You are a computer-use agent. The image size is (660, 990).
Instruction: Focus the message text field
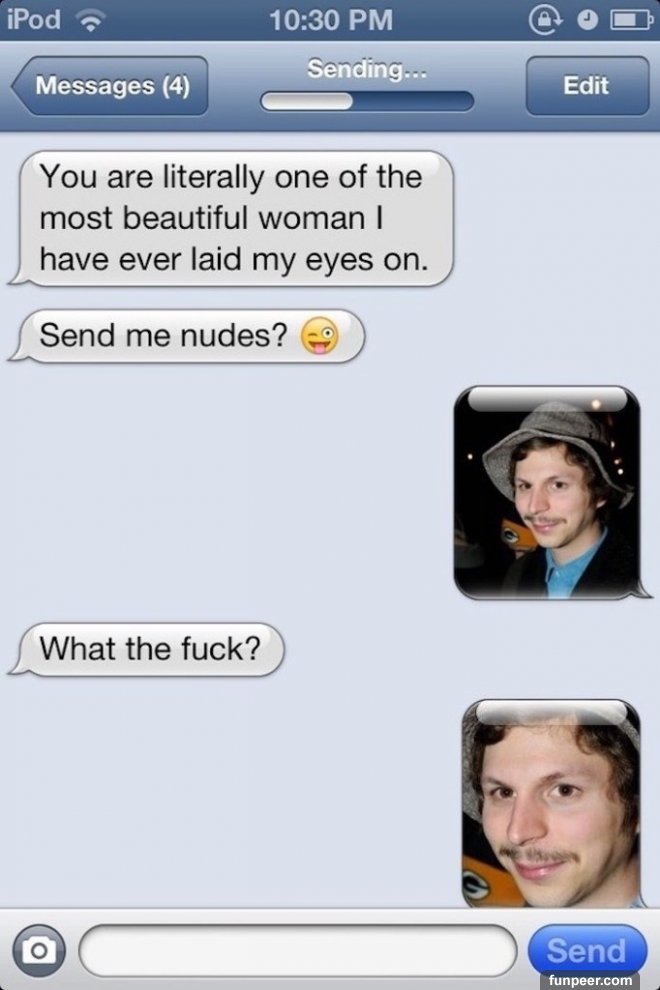296,950
